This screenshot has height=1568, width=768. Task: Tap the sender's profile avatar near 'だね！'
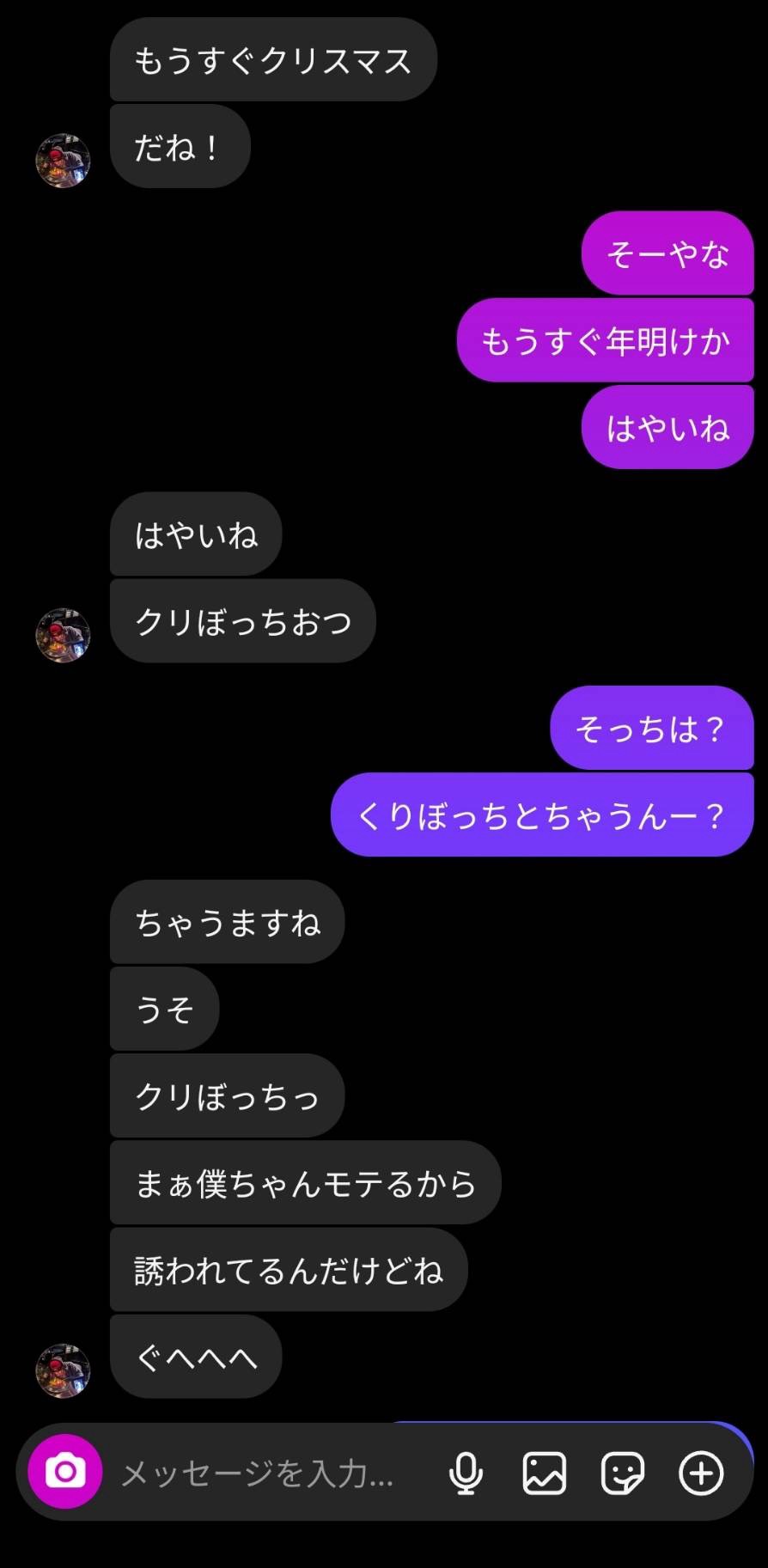coord(62,160)
